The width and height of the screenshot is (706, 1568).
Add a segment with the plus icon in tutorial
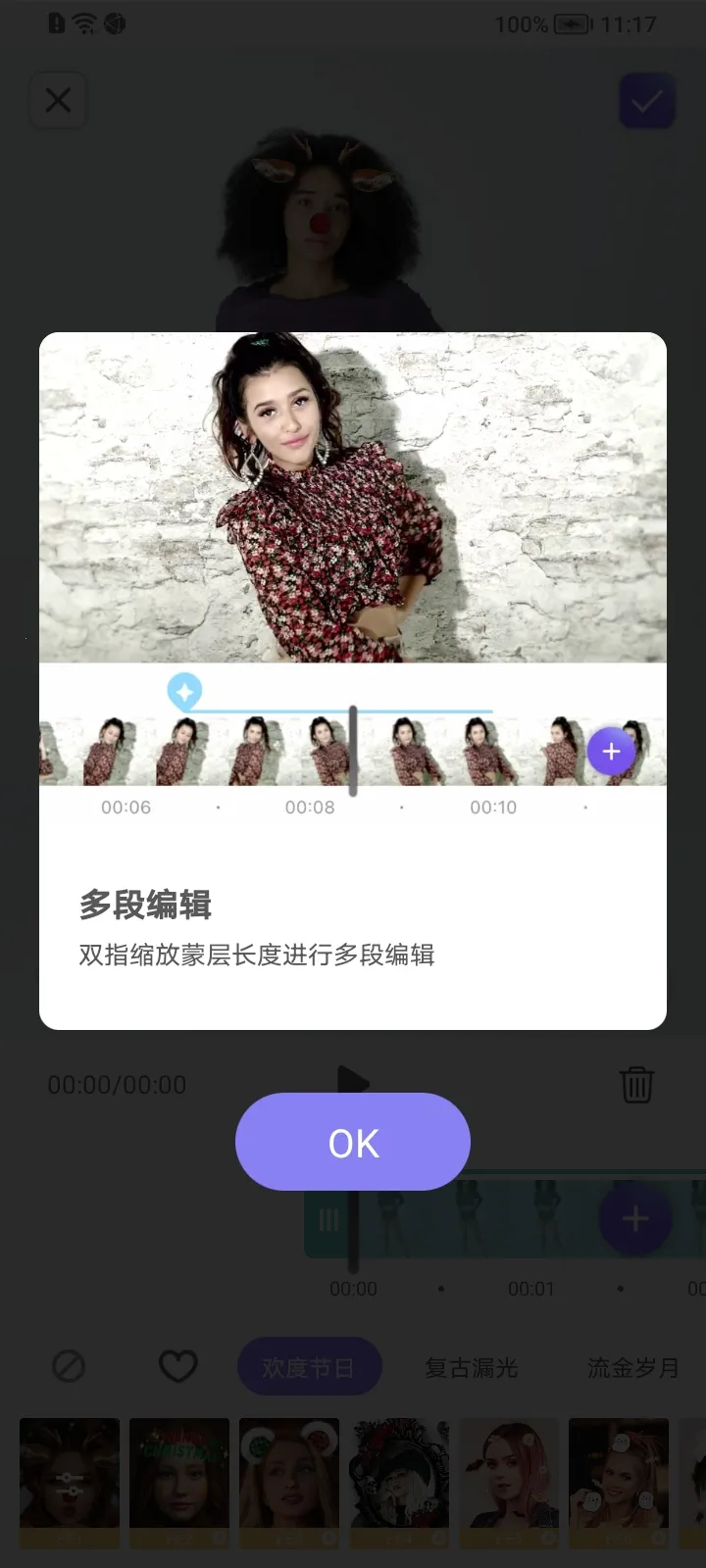click(610, 751)
